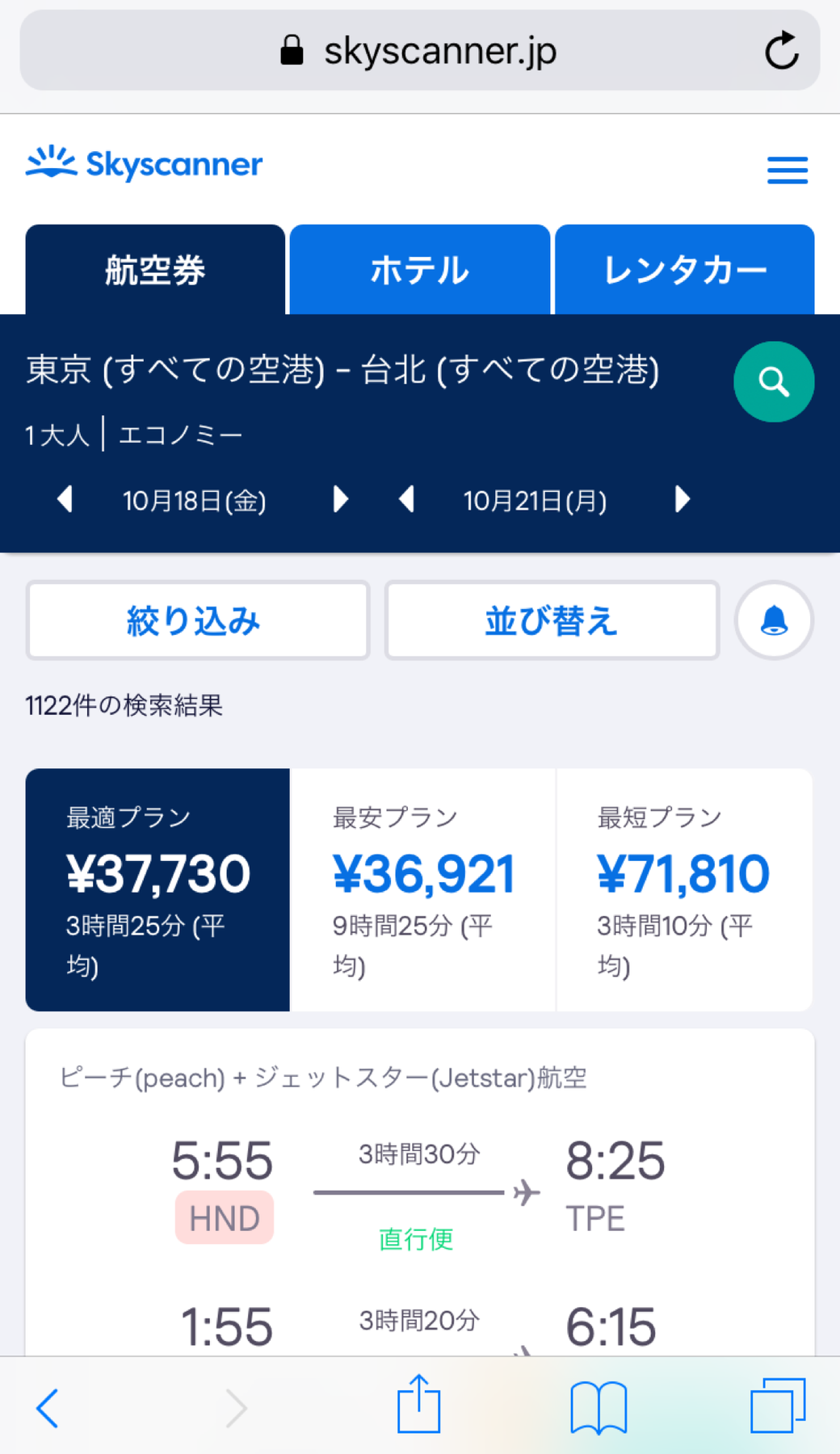Viewport: 840px width, 1454px height.
Task: Open the browser share sheet
Action: pyautogui.click(x=418, y=1405)
